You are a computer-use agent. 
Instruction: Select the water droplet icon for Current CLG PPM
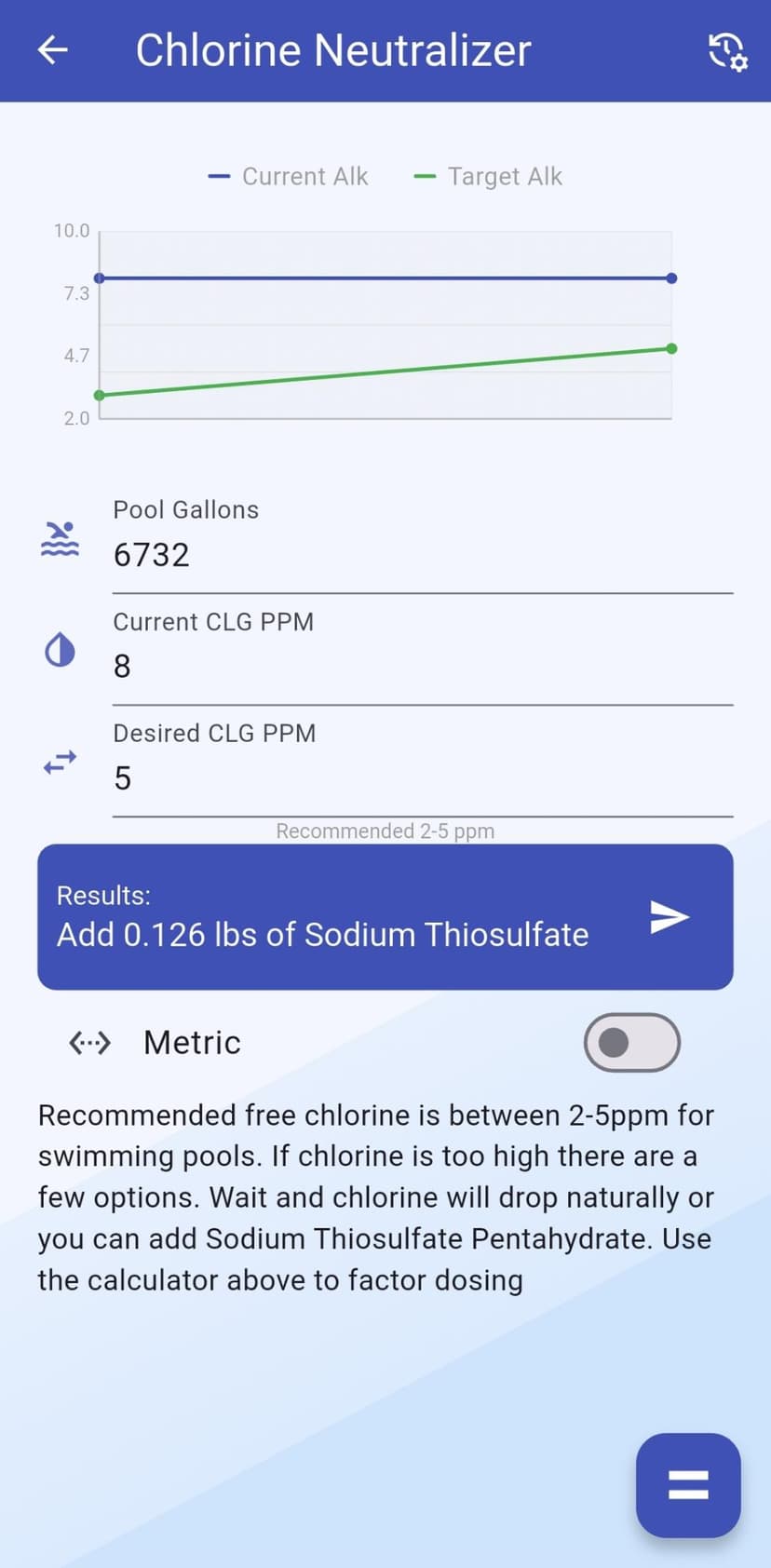(59, 649)
